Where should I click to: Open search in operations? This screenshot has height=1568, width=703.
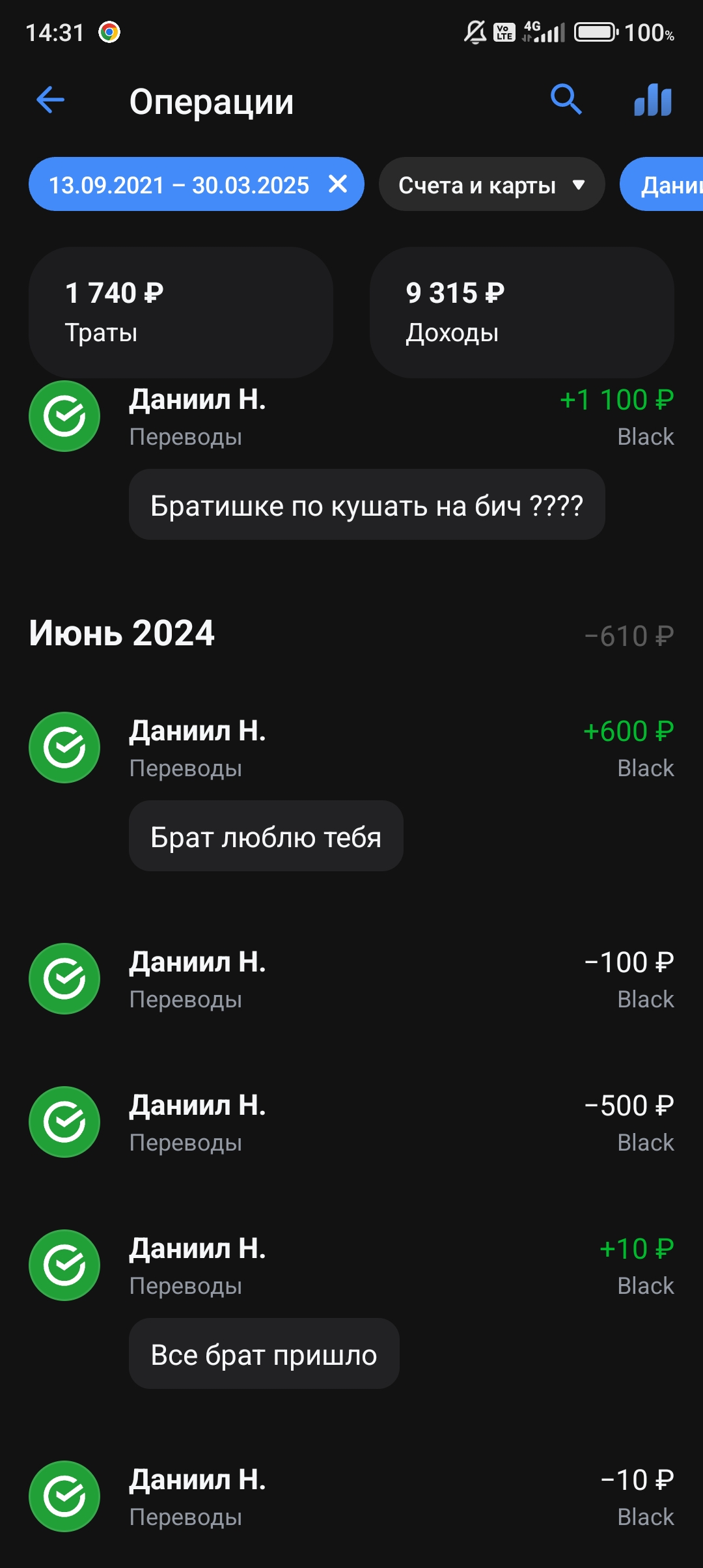[x=566, y=100]
